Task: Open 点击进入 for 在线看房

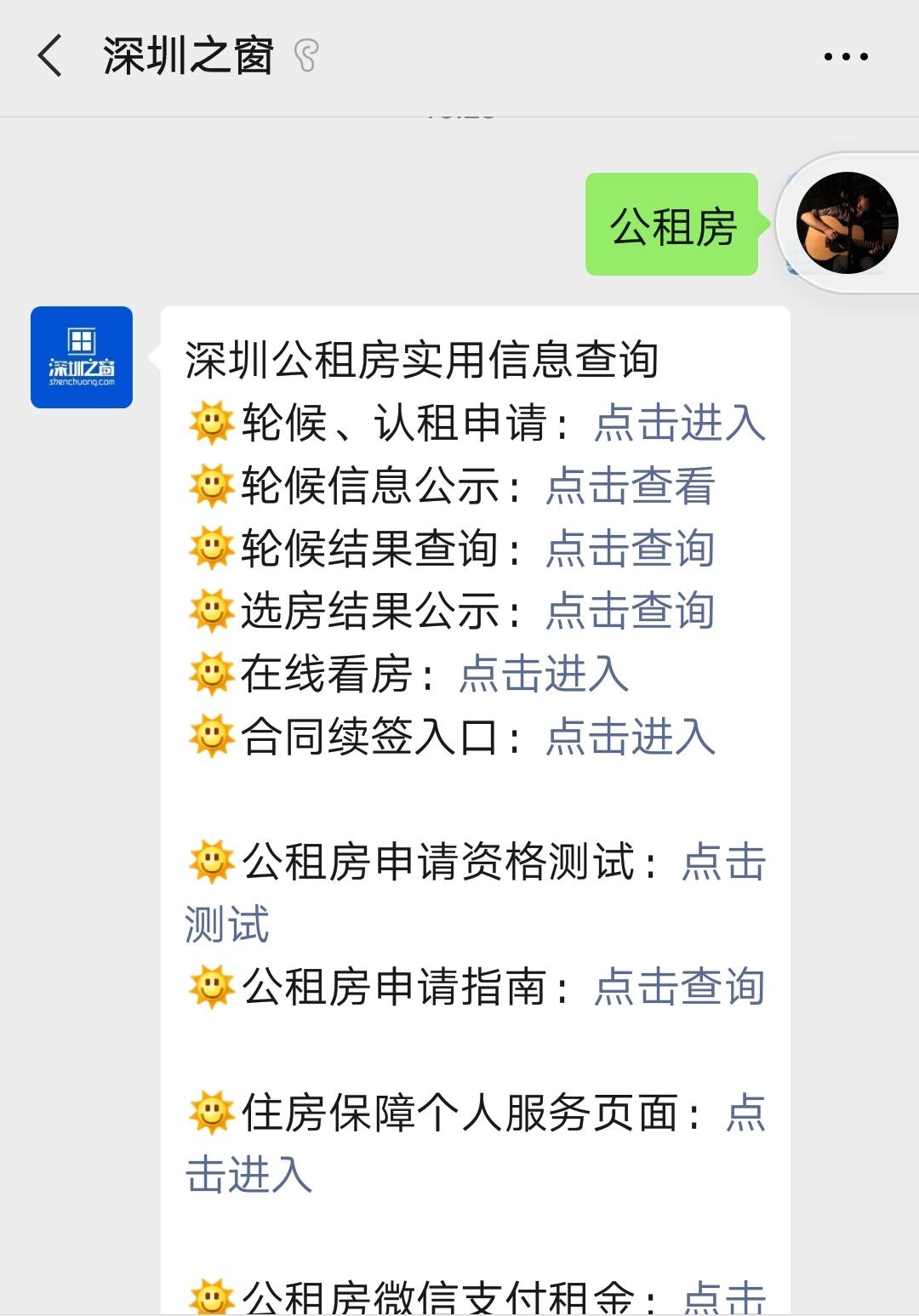Action: click(543, 673)
